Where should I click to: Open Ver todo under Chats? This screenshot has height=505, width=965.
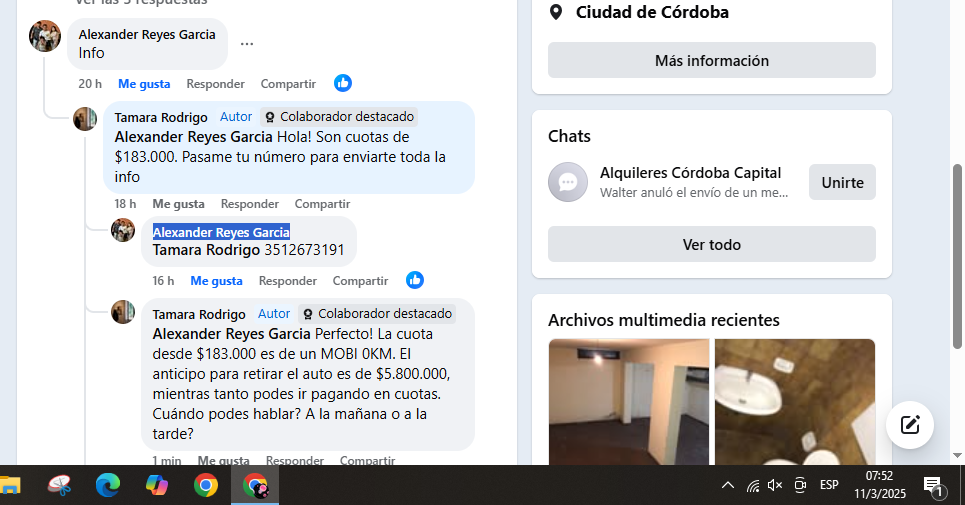pyautogui.click(x=711, y=245)
